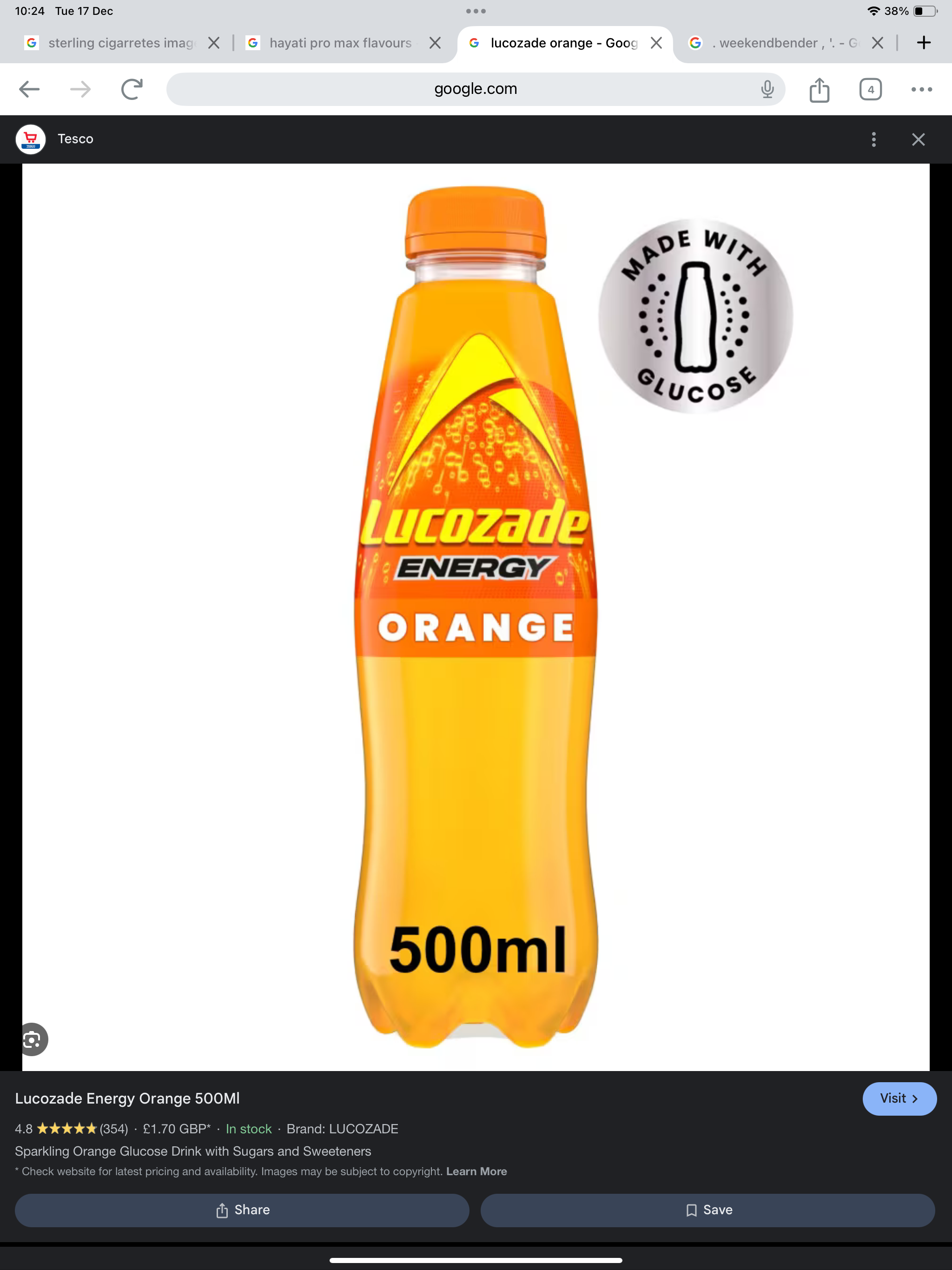Close the lucozade orange tab
Image resolution: width=952 pixels, height=1270 pixels.
[656, 43]
